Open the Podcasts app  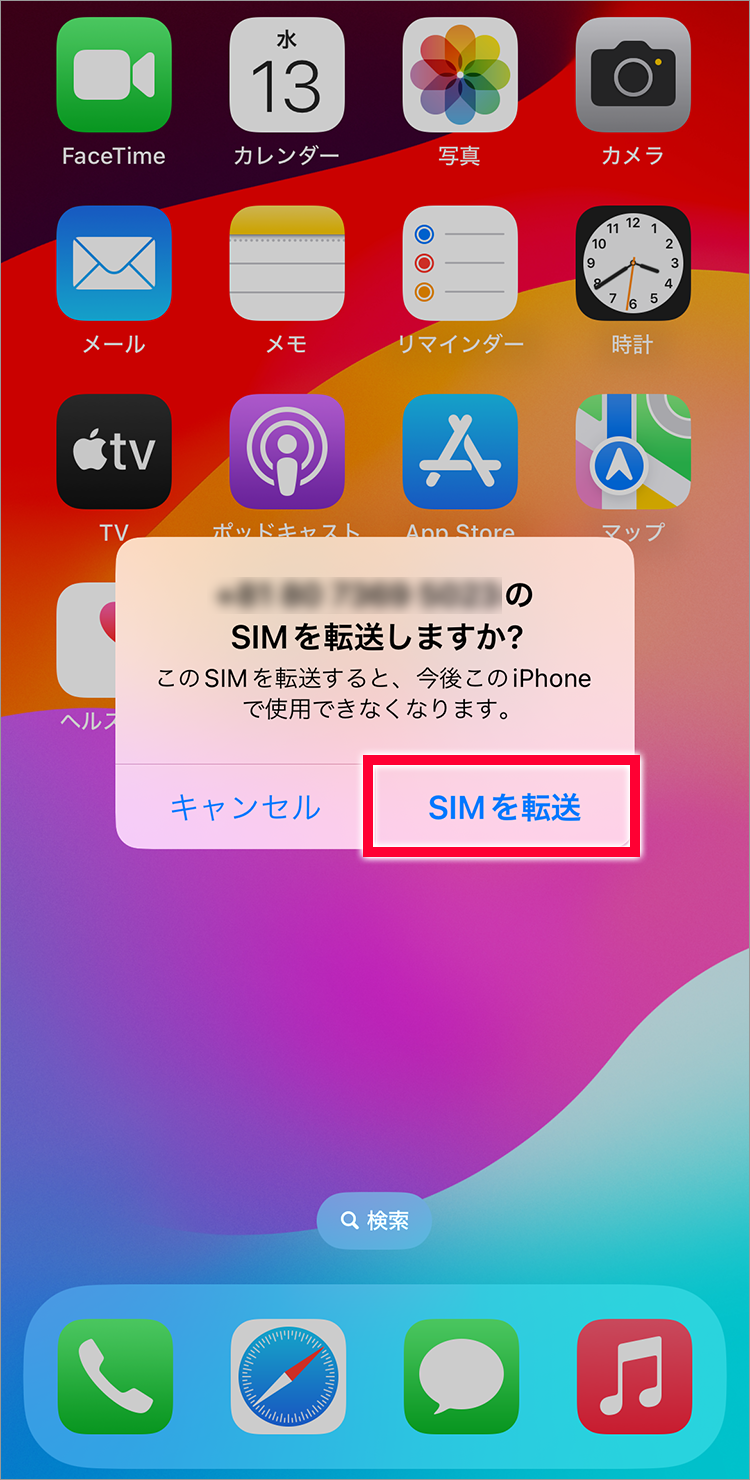[287, 451]
